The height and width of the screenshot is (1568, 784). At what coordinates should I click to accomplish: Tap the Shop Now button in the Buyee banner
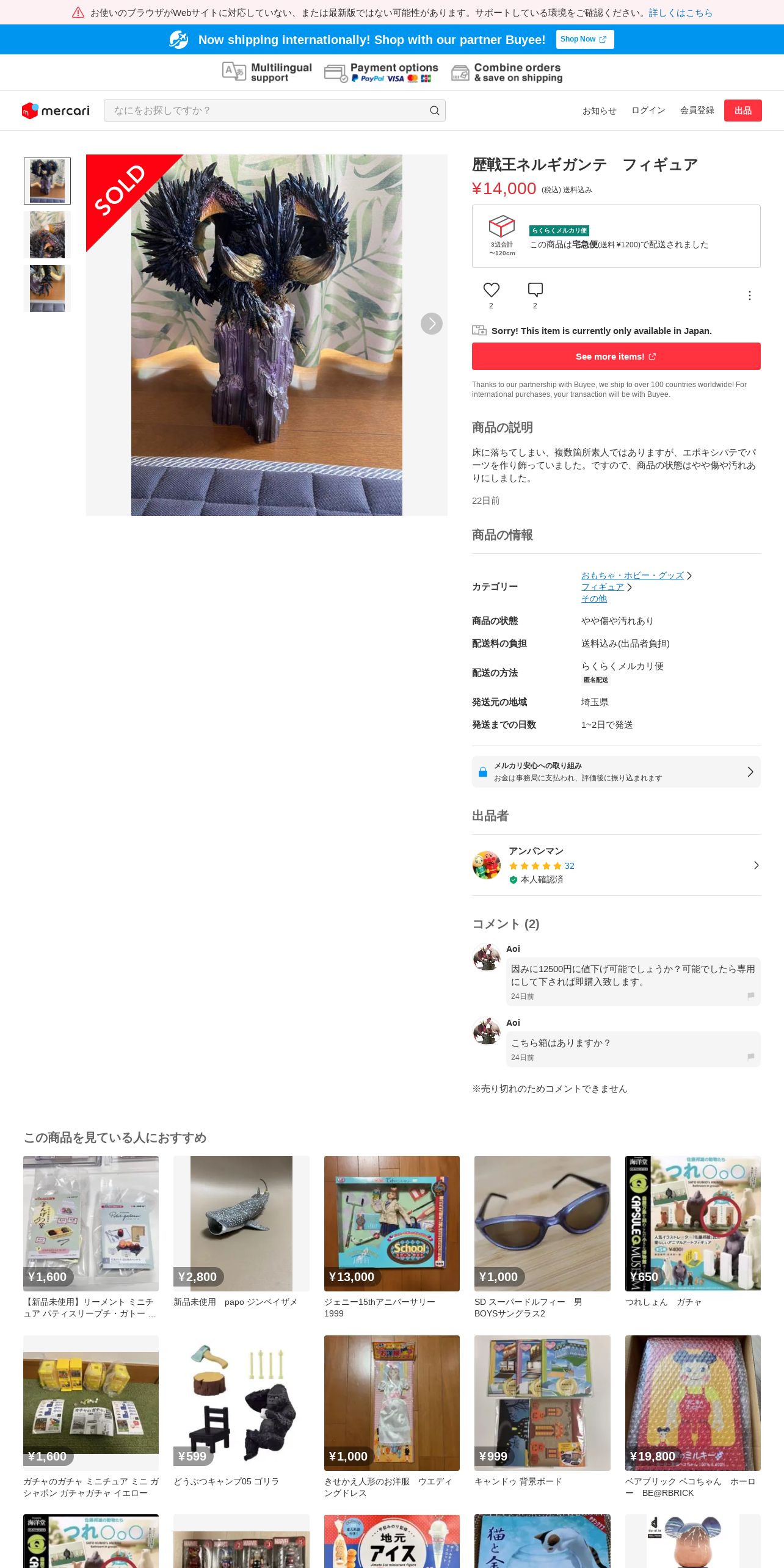click(584, 39)
